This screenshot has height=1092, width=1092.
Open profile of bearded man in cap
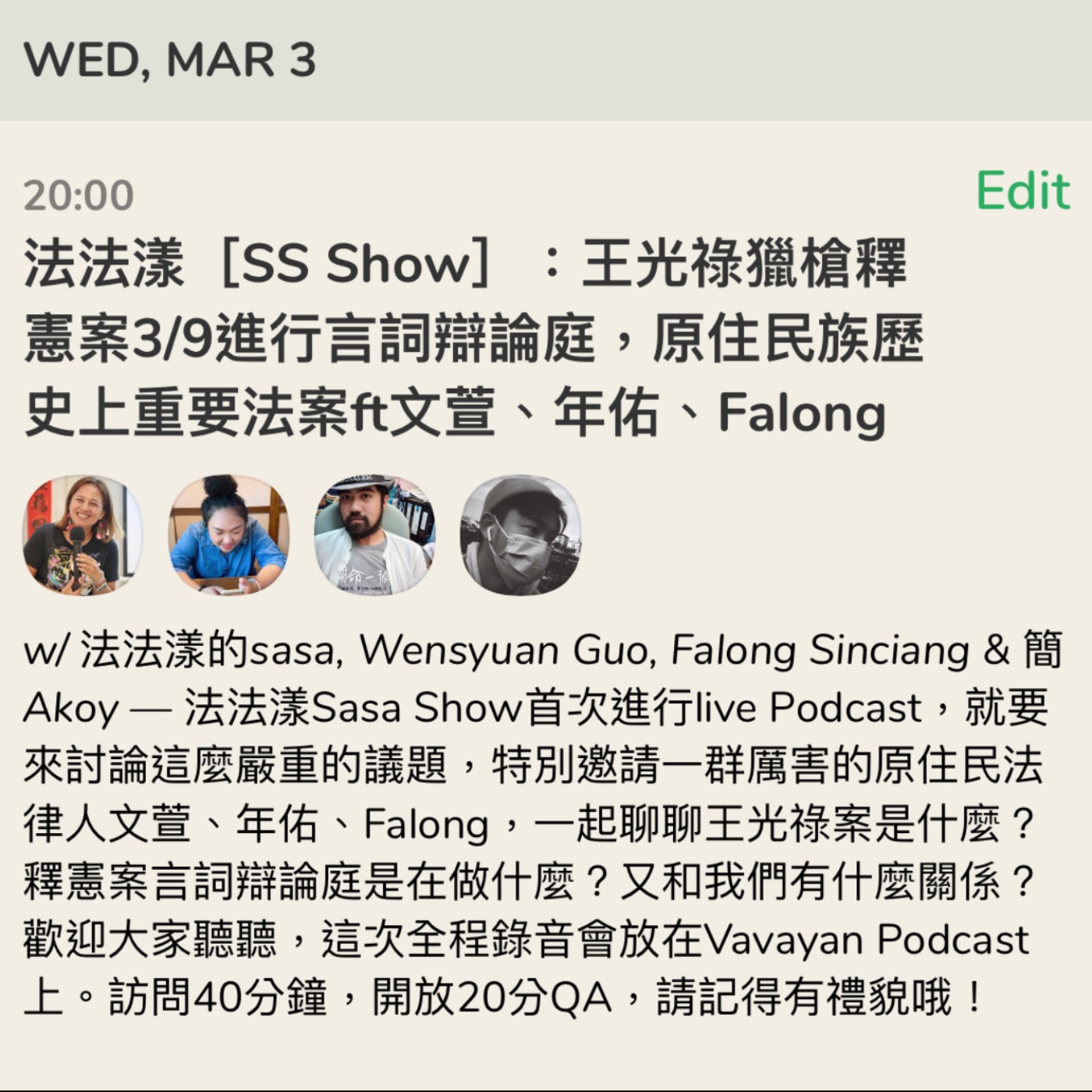tap(374, 535)
